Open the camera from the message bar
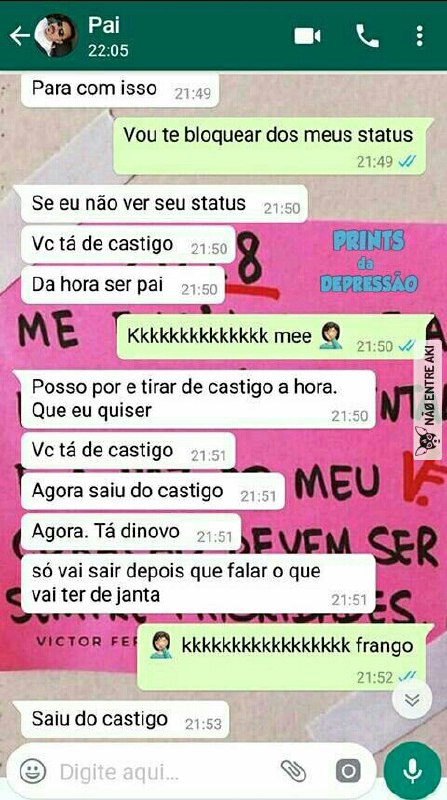 (x=348, y=771)
